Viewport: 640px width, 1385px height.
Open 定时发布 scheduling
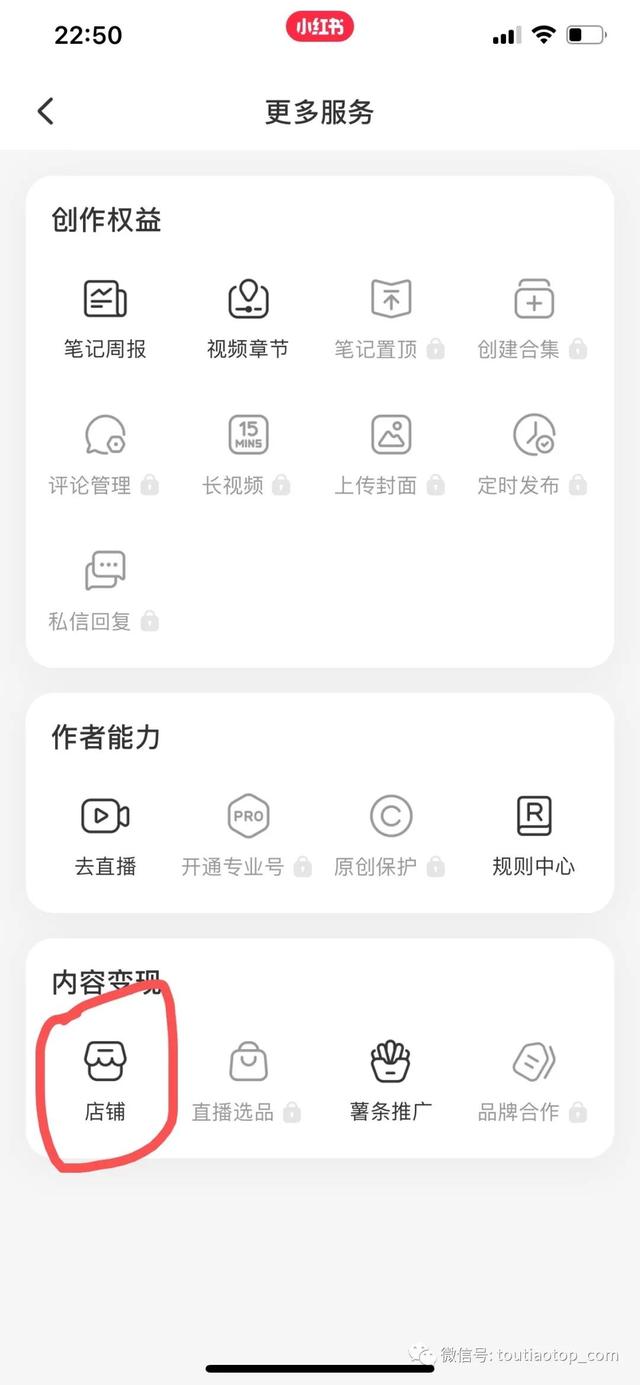pyautogui.click(x=533, y=455)
